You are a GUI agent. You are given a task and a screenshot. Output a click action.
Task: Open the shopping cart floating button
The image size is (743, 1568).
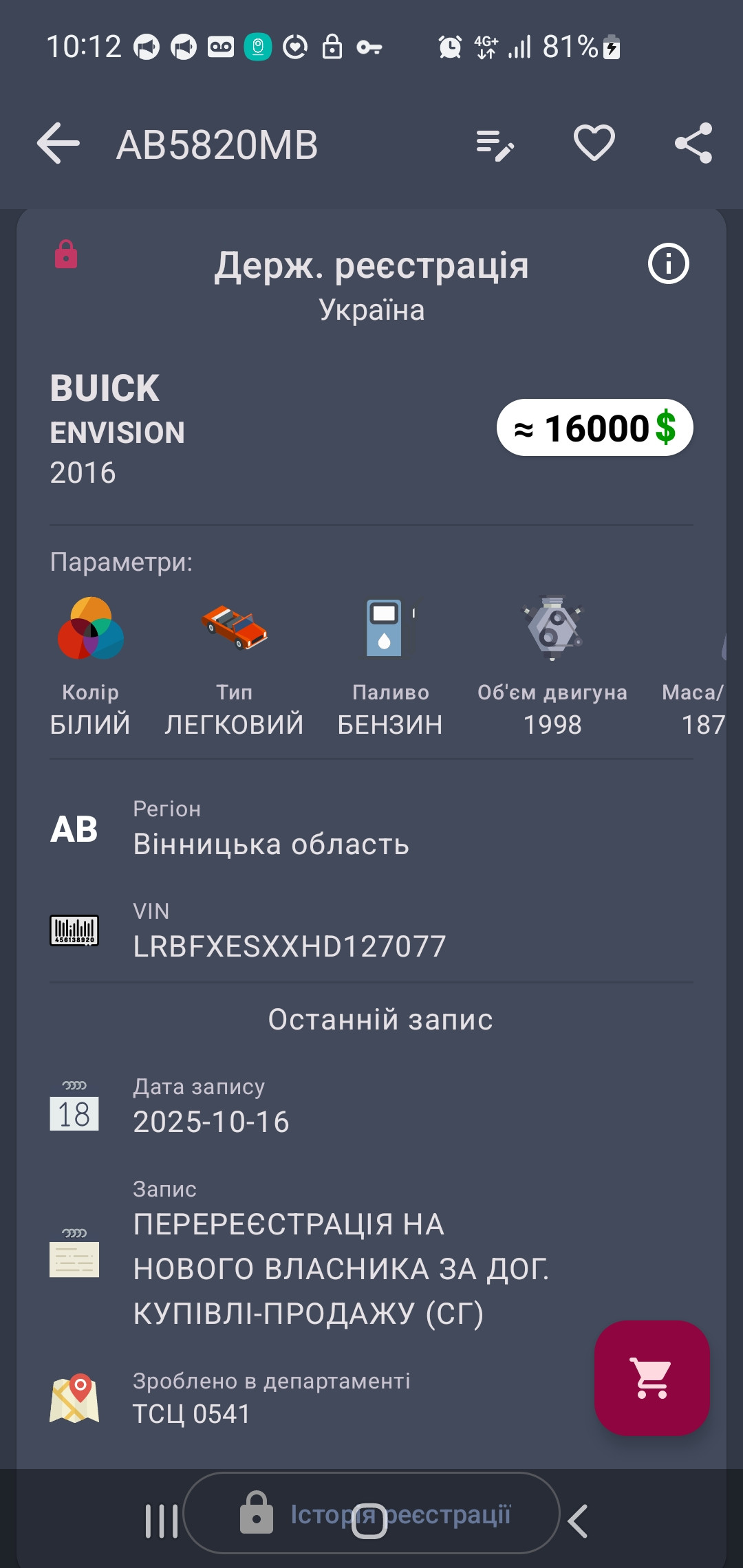652,1378
